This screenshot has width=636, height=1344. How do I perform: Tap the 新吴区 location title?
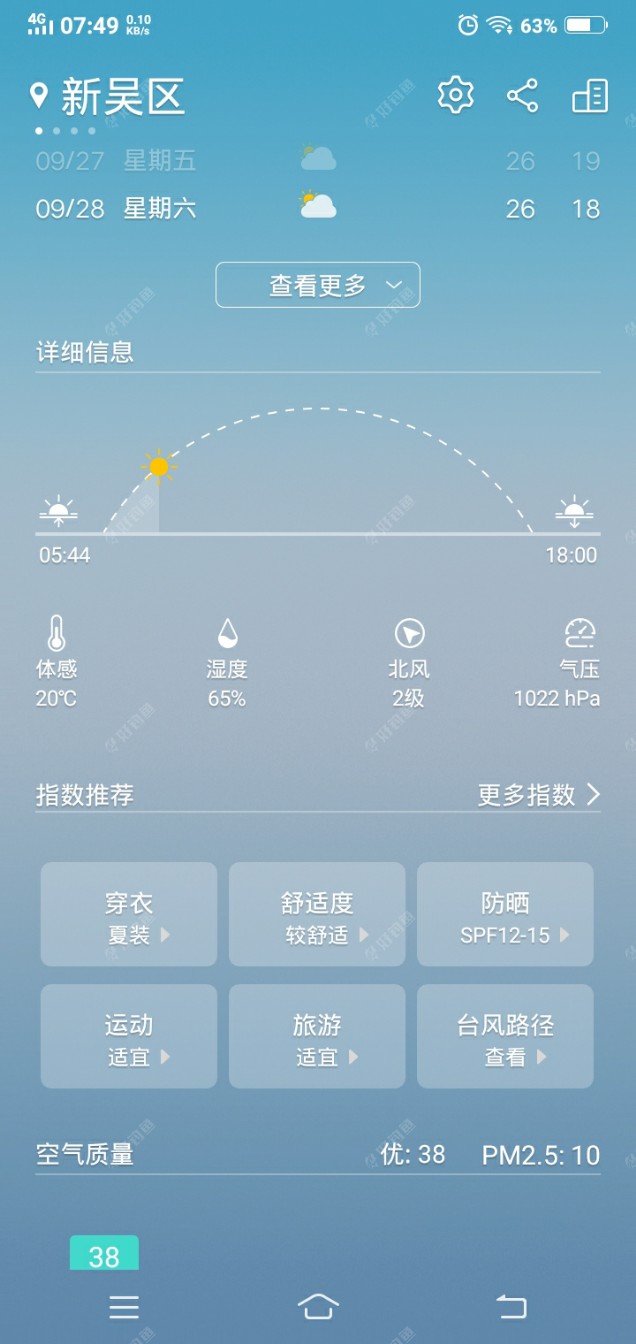point(122,97)
